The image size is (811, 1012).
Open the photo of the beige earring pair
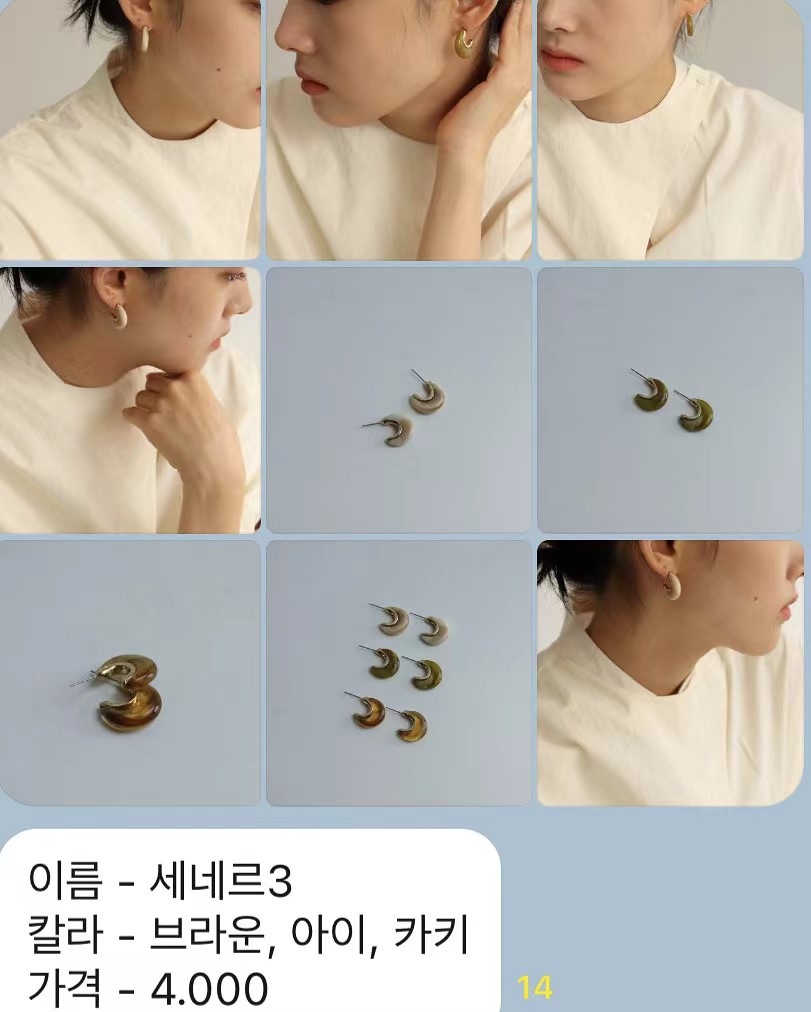[x=399, y=400]
